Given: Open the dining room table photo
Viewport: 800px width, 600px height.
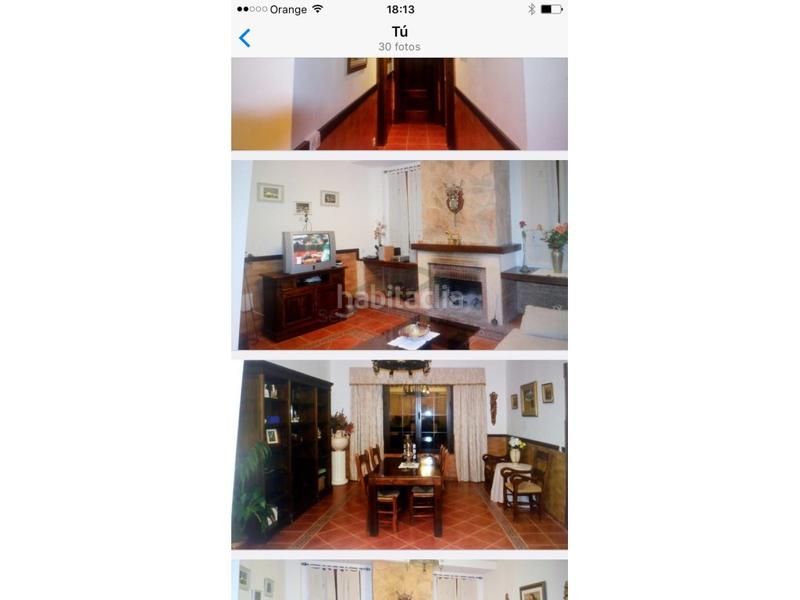Looking at the screenshot, I should point(399,455).
